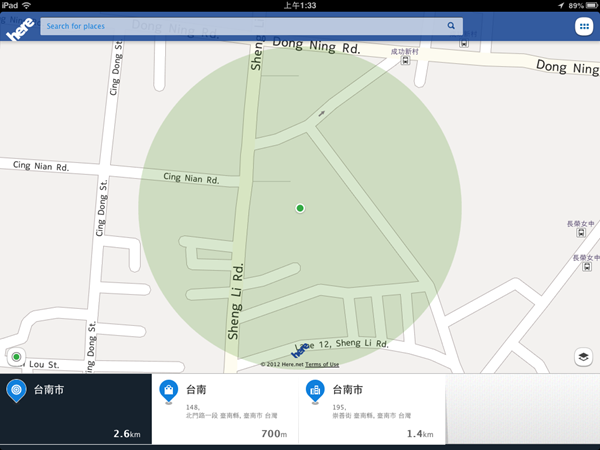Tap the transit stop icon by 成功新村
The image size is (600, 450).
pos(404,60)
